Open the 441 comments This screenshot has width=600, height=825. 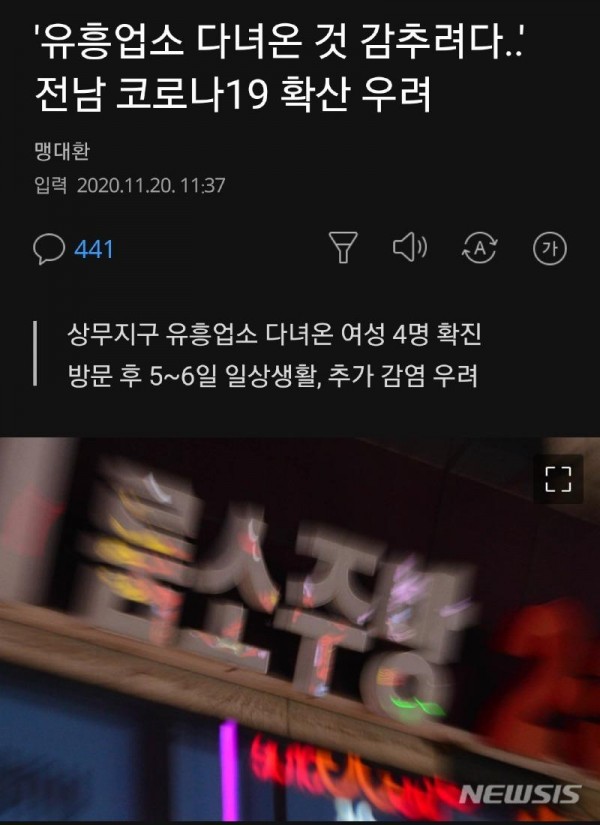coord(74,248)
